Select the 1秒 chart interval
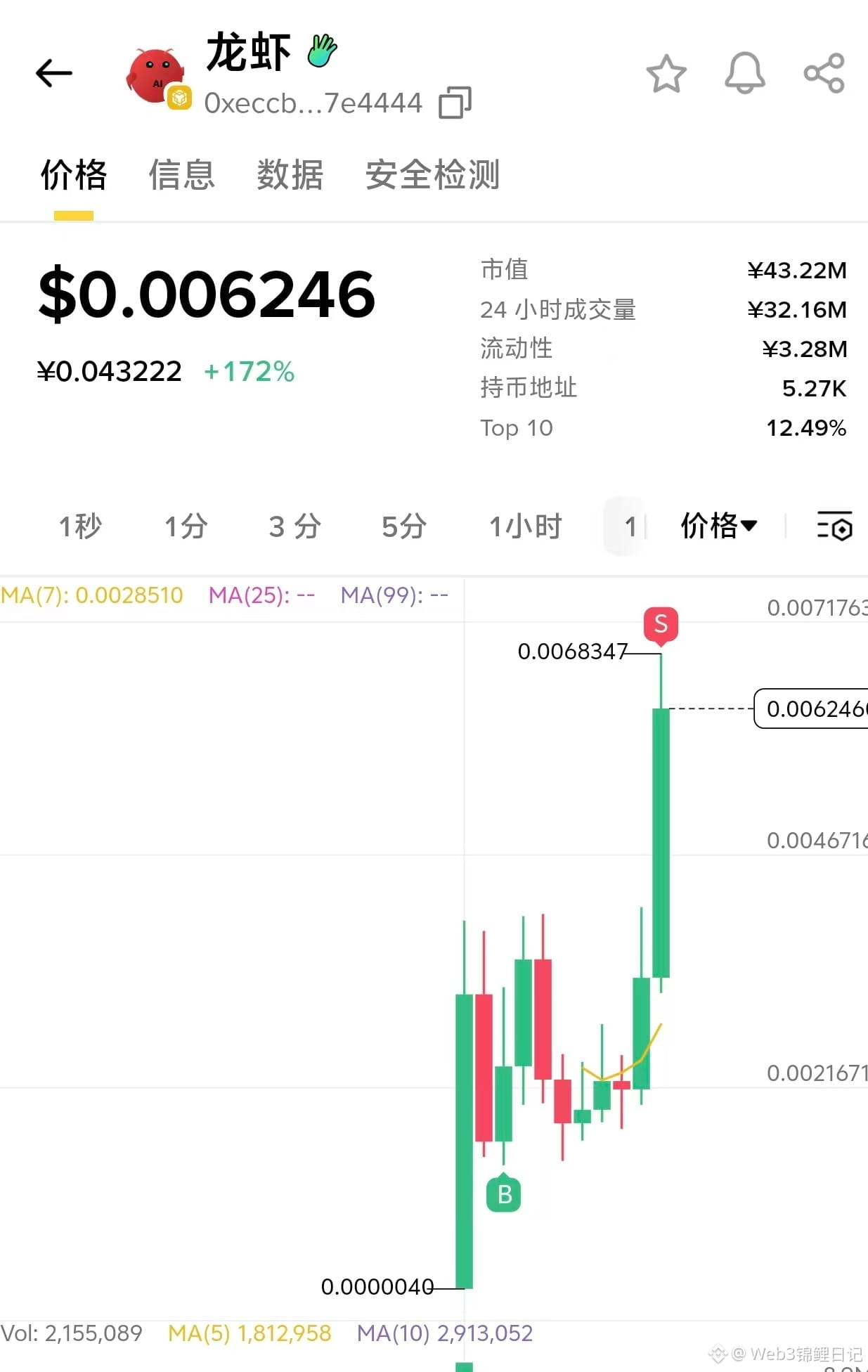Image resolution: width=868 pixels, height=1372 pixels. click(80, 526)
